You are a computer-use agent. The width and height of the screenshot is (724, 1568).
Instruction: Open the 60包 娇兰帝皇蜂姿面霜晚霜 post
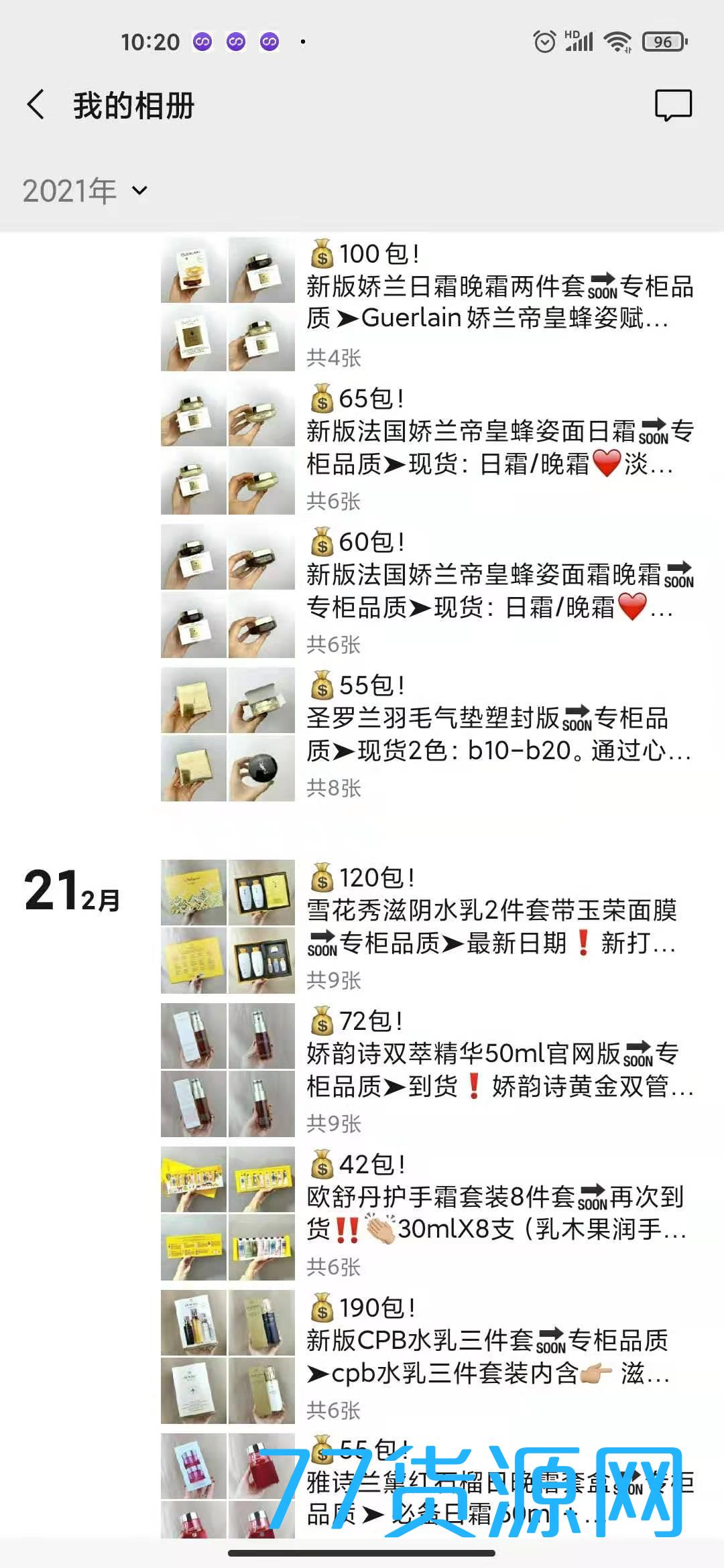point(499,590)
